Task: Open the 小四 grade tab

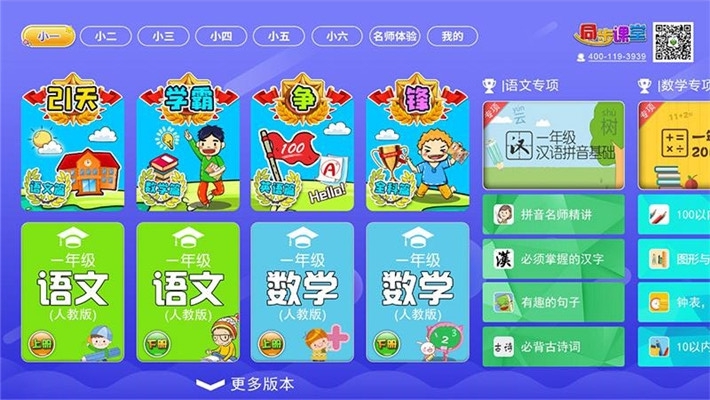Action: point(221,36)
